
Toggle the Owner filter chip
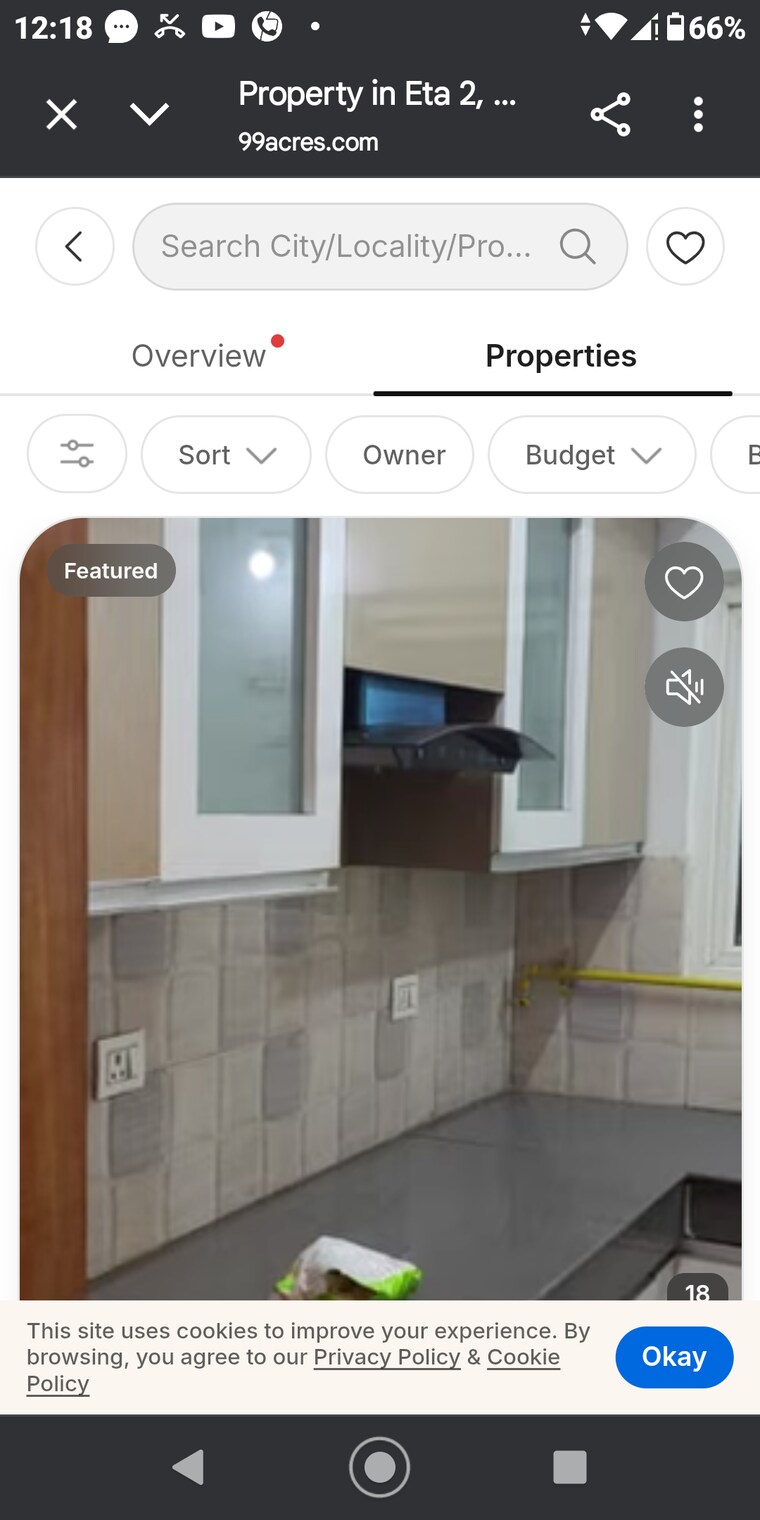(x=399, y=454)
